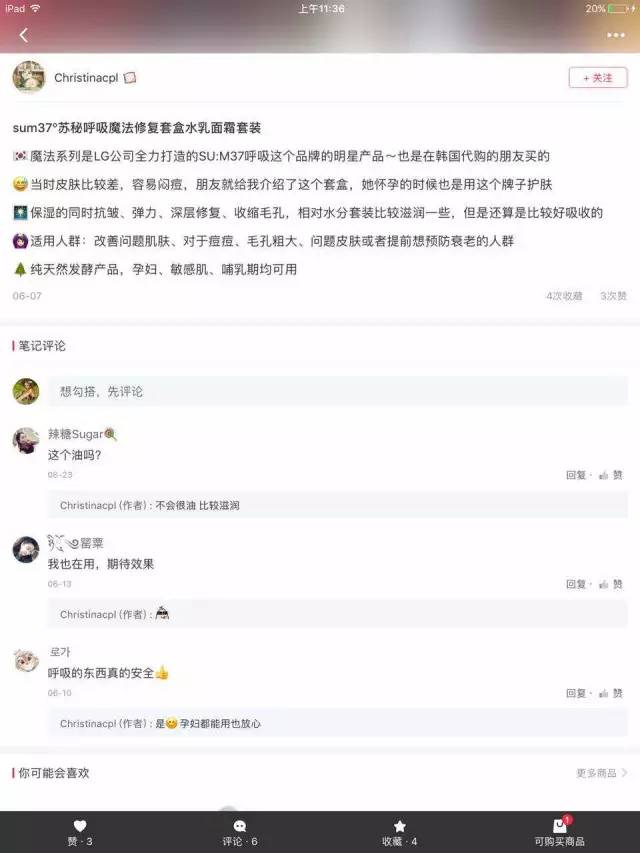This screenshot has height=853, width=640.
Task: Open 更多商品 to see more products
Action: pos(601,773)
